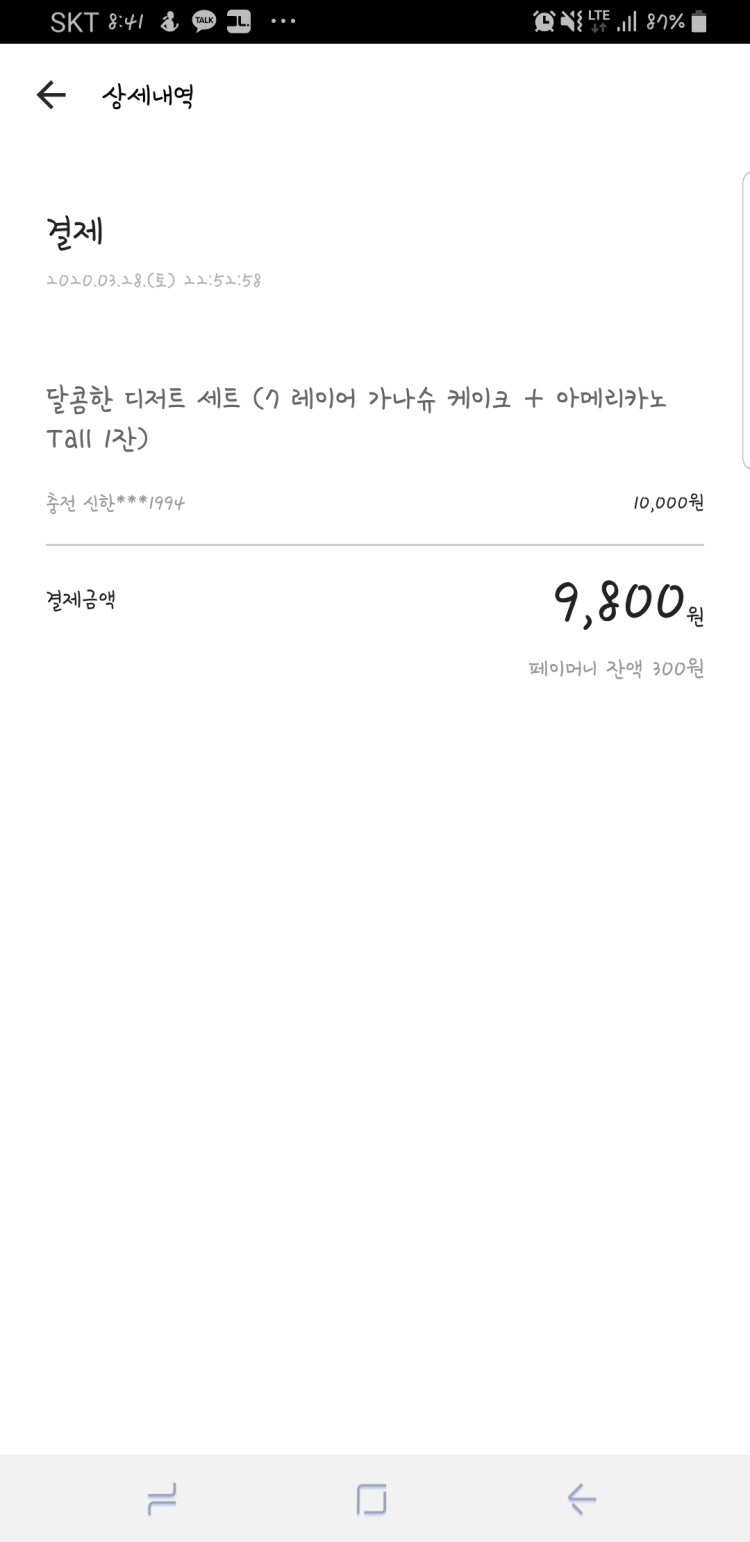Tap the back arrow beside 상세내역

[x=51, y=95]
